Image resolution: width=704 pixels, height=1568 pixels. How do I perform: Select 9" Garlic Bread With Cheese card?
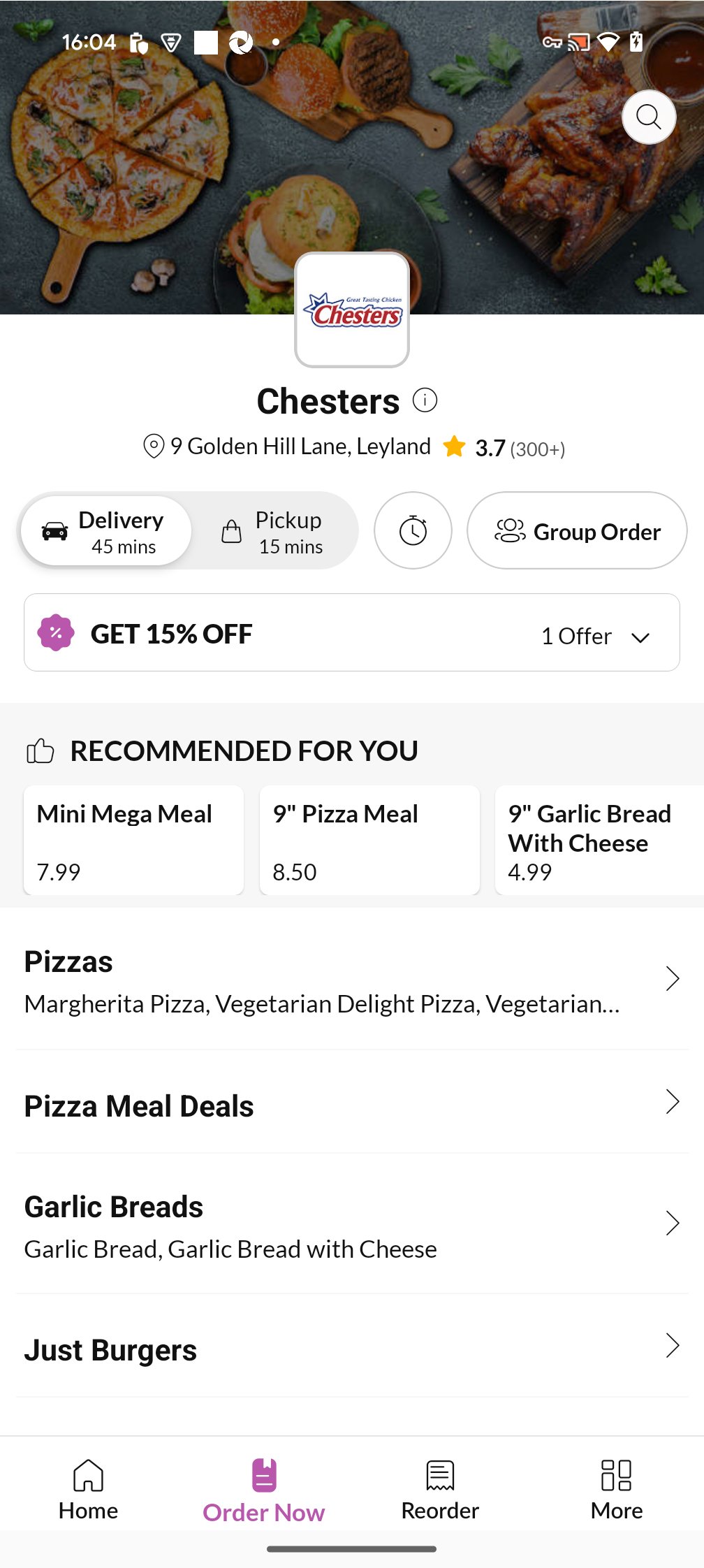coord(599,841)
